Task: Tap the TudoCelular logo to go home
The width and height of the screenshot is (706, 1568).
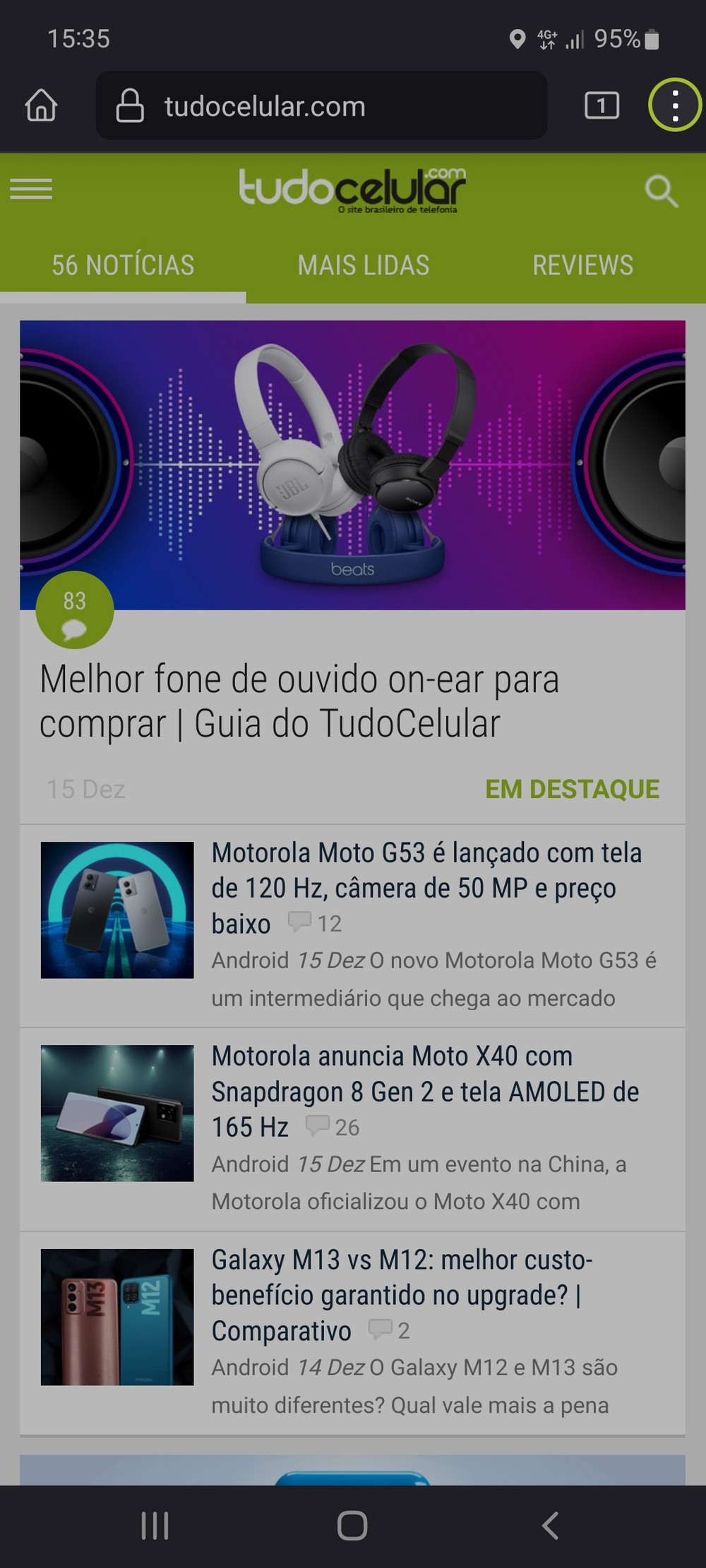Action: [352, 189]
